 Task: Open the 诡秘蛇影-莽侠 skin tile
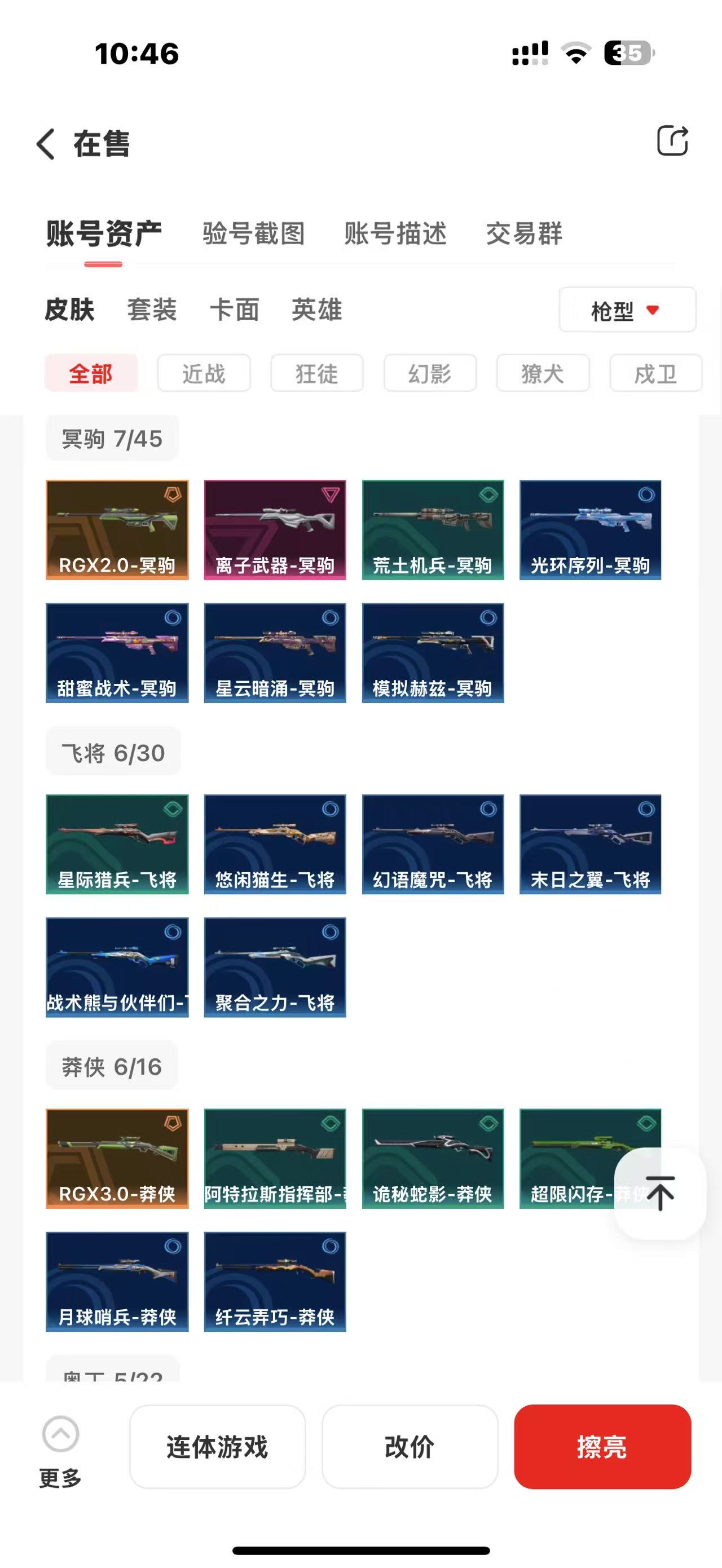432,1158
